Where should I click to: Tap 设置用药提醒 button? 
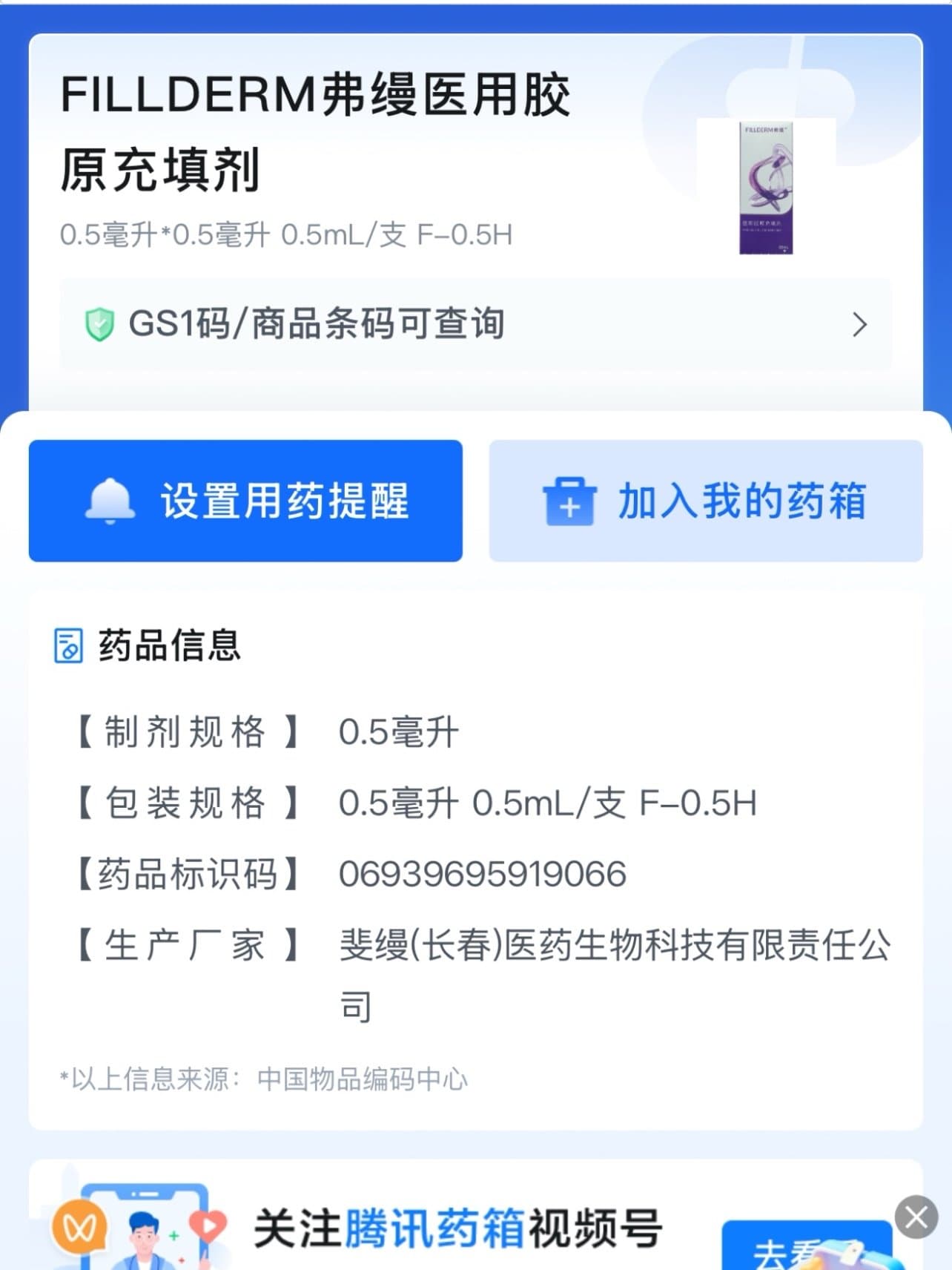[245, 501]
